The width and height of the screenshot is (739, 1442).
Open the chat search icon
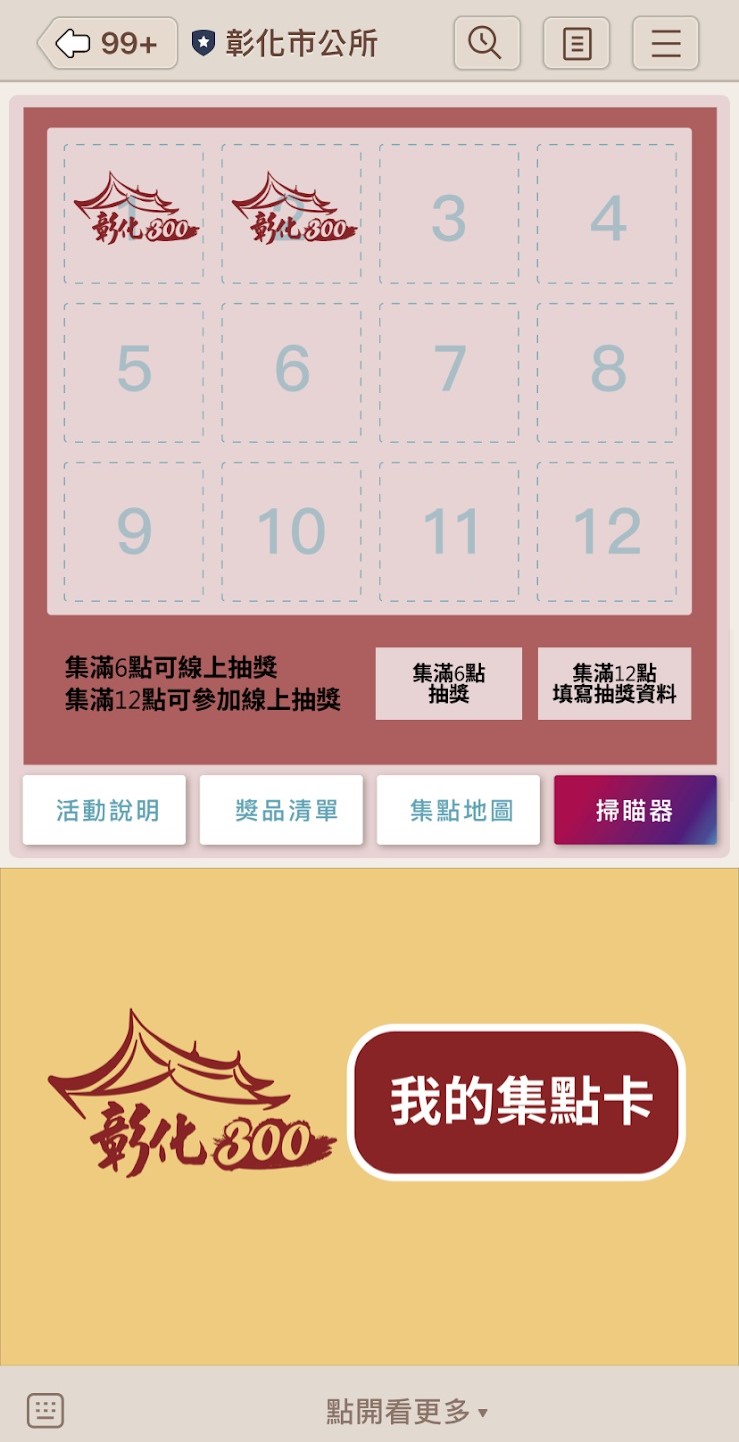[485, 43]
